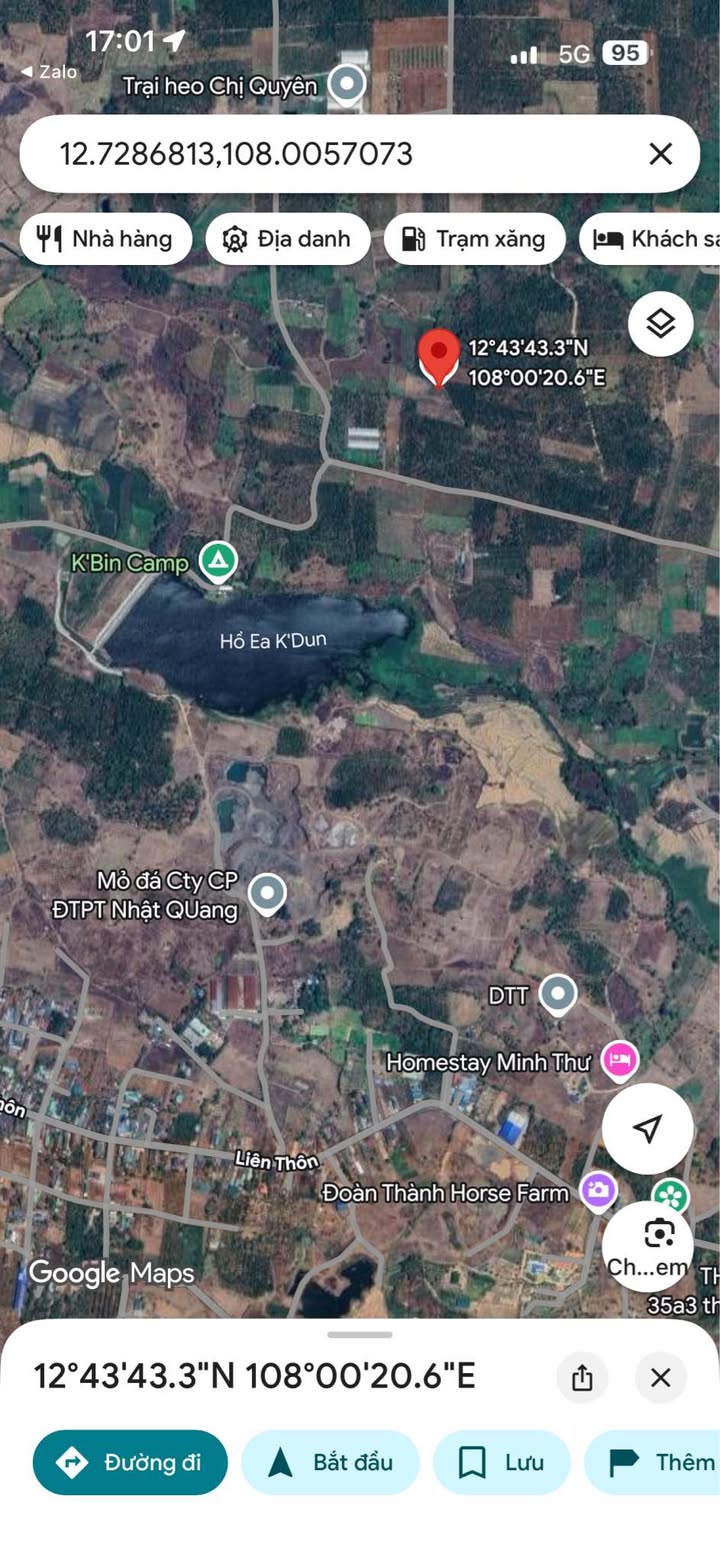Filter map by Nhà hàng chip

tap(105, 239)
